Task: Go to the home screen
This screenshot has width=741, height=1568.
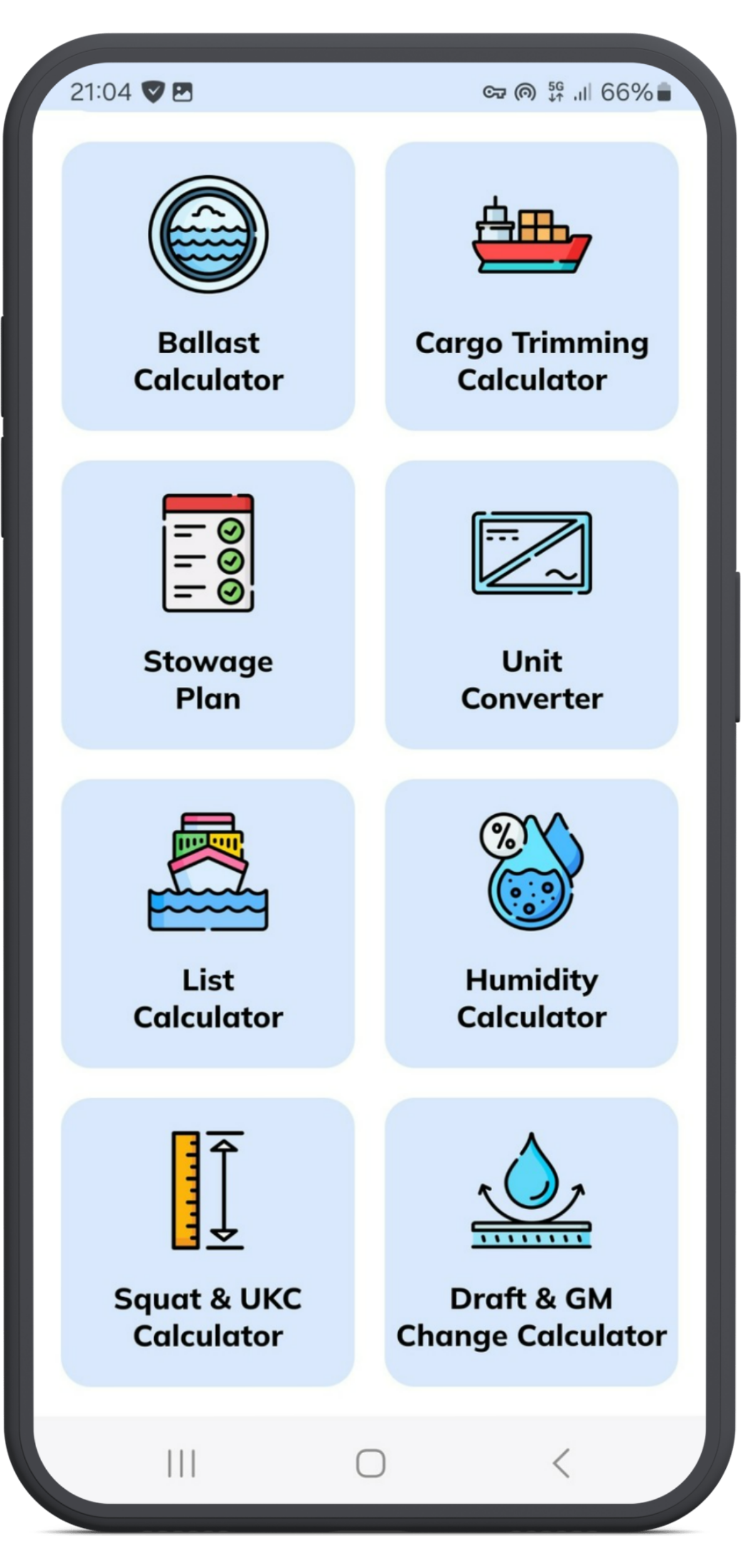Action: pos(370,1463)
